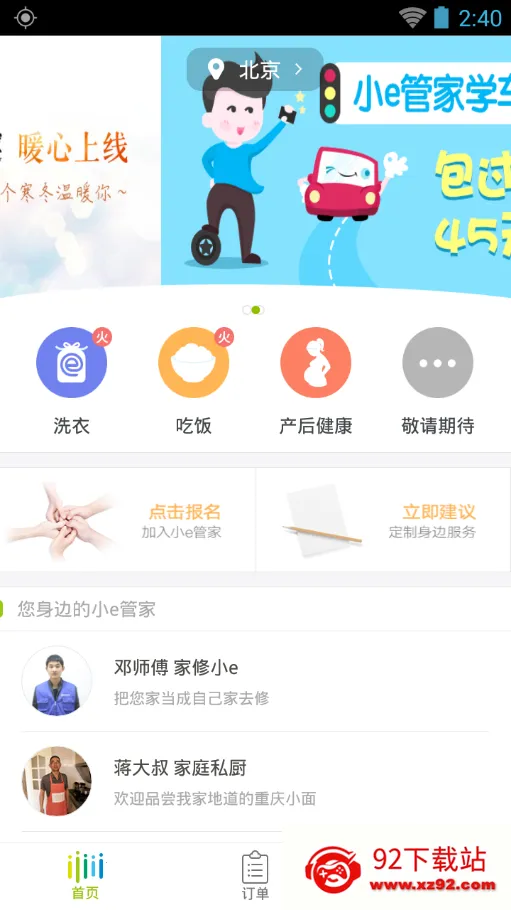View 邓师傅 家修小e profile

coord(256,681)
